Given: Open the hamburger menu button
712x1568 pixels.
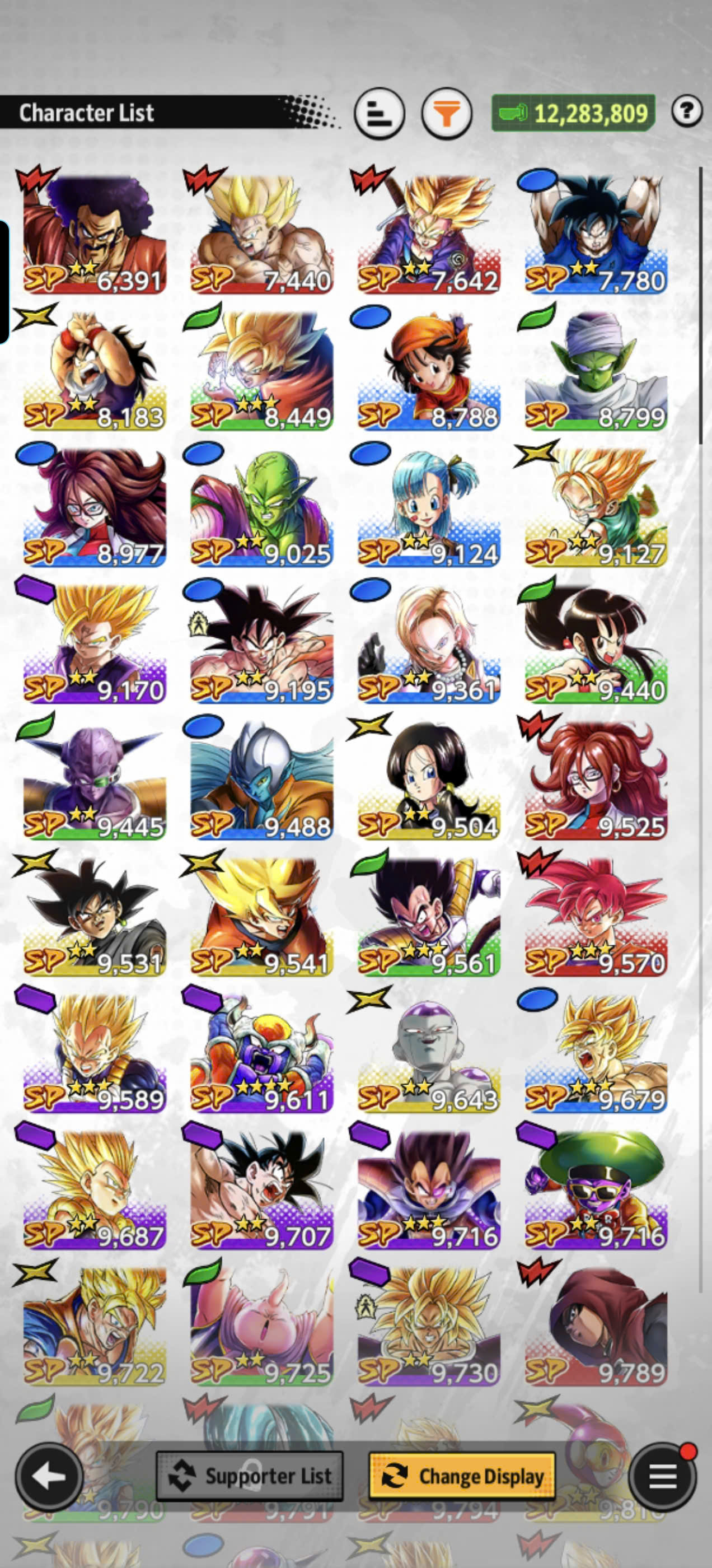Looking at the screenshot, I should pyautogui.click(x=662, y=1476).
